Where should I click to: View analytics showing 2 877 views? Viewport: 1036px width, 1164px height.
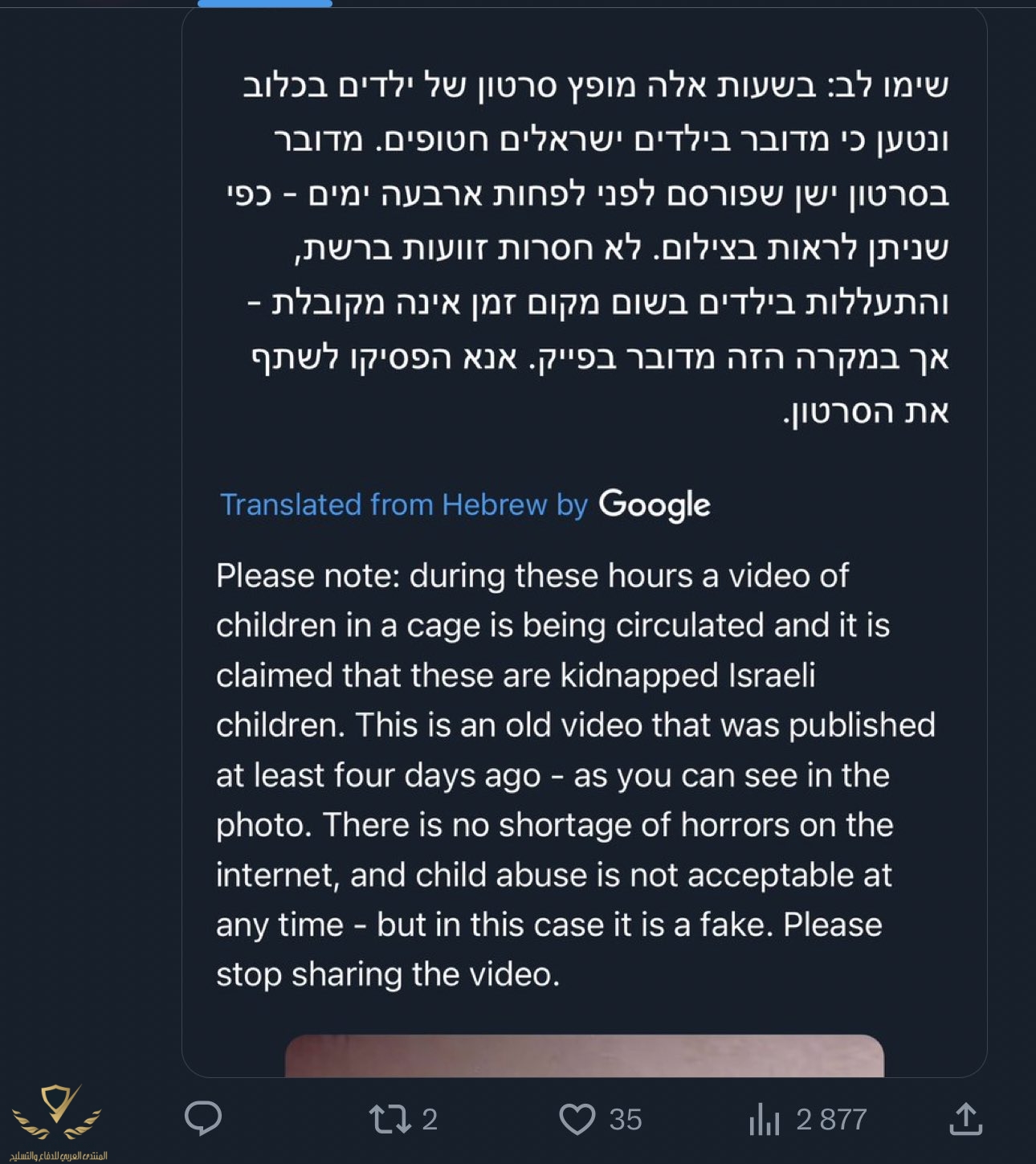[x=765, y=1119]
